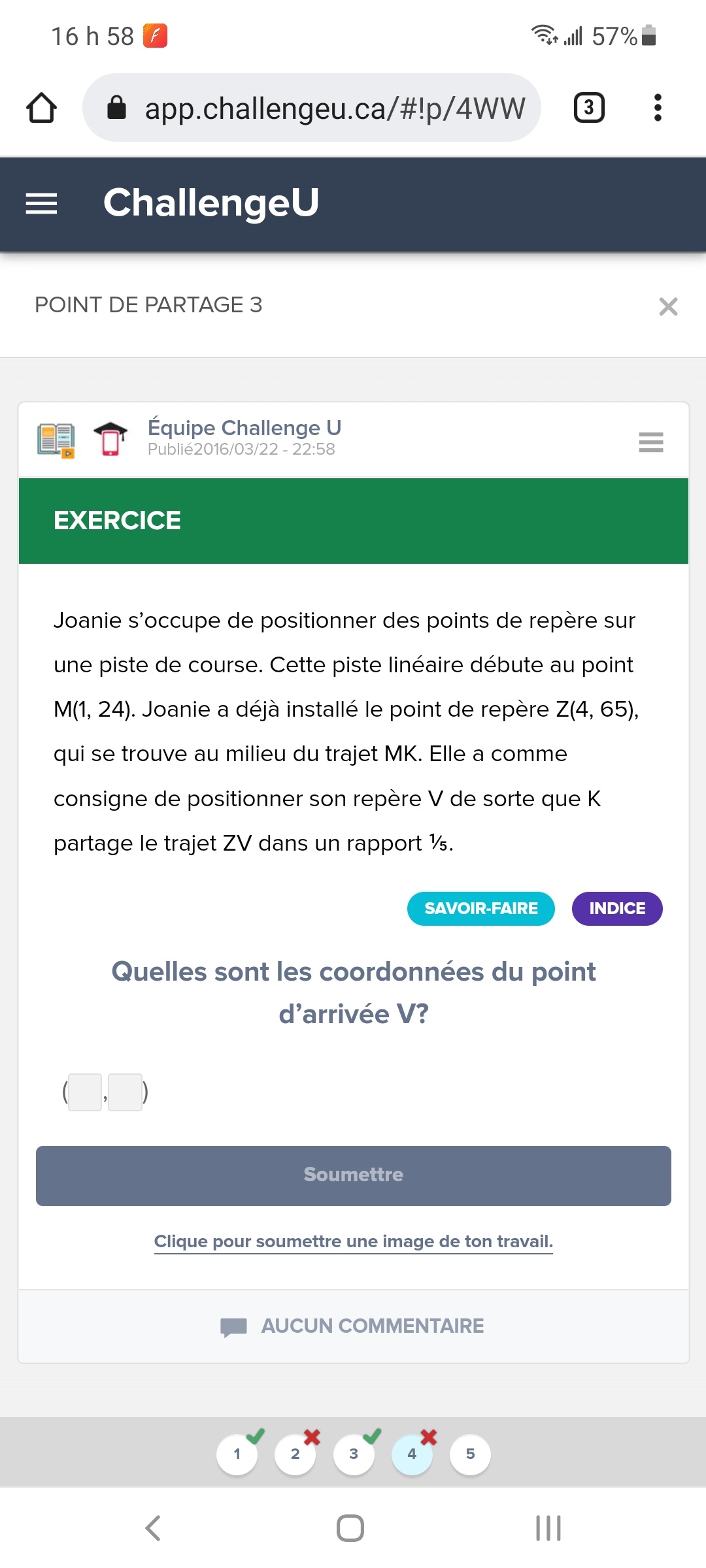Reveal the Indice hint

point(616,909)
